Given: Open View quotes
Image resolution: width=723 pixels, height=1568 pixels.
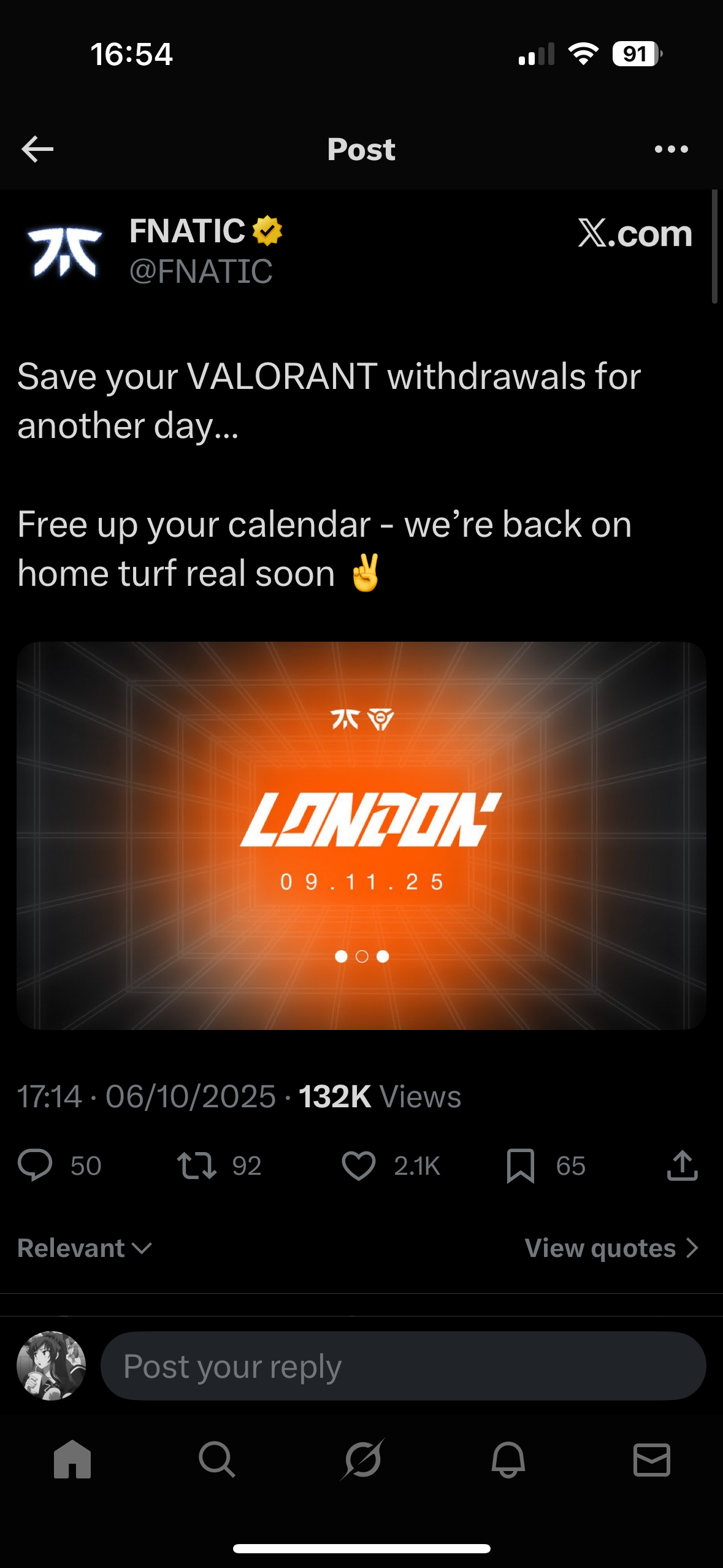Looking at the screenshot, I should pyautogui.click(x=611, y=1248).
